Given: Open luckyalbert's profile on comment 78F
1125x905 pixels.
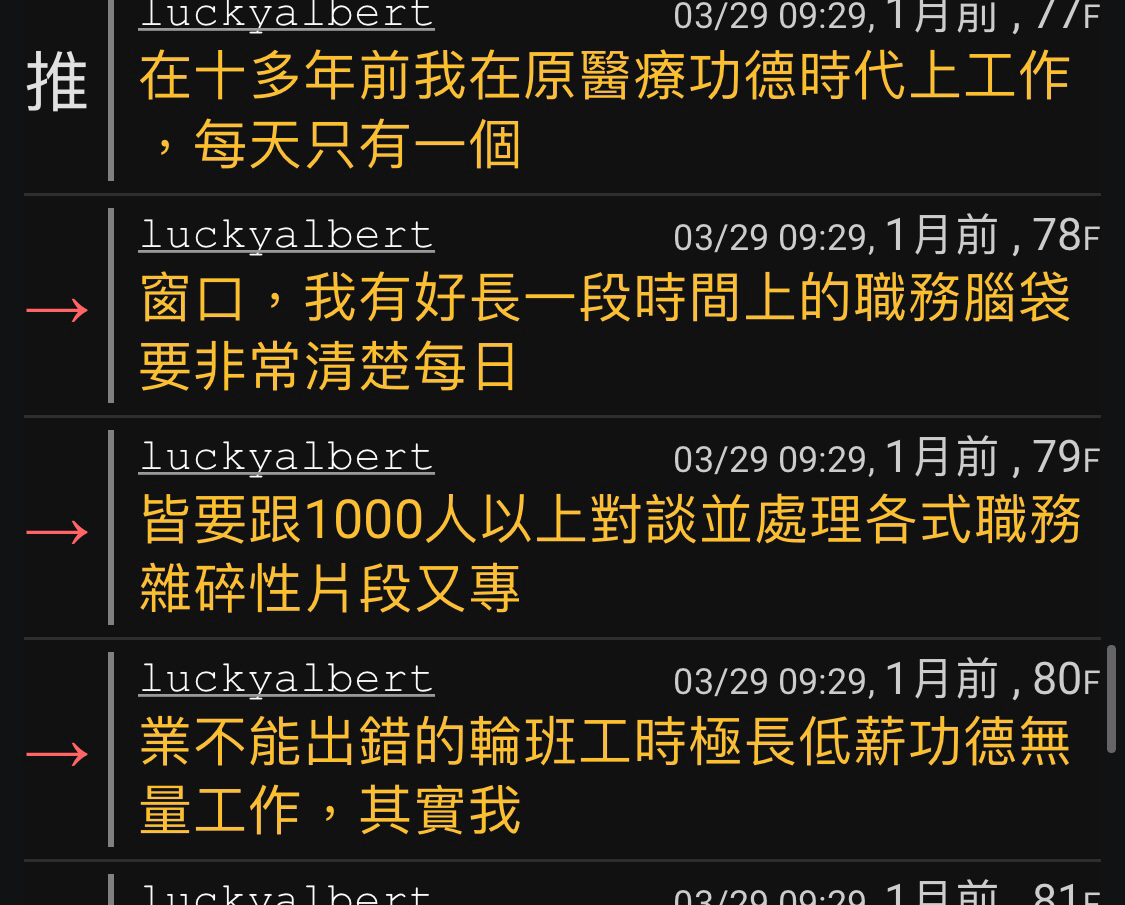Looking at the screenshot, I should [x=286, y=236].
